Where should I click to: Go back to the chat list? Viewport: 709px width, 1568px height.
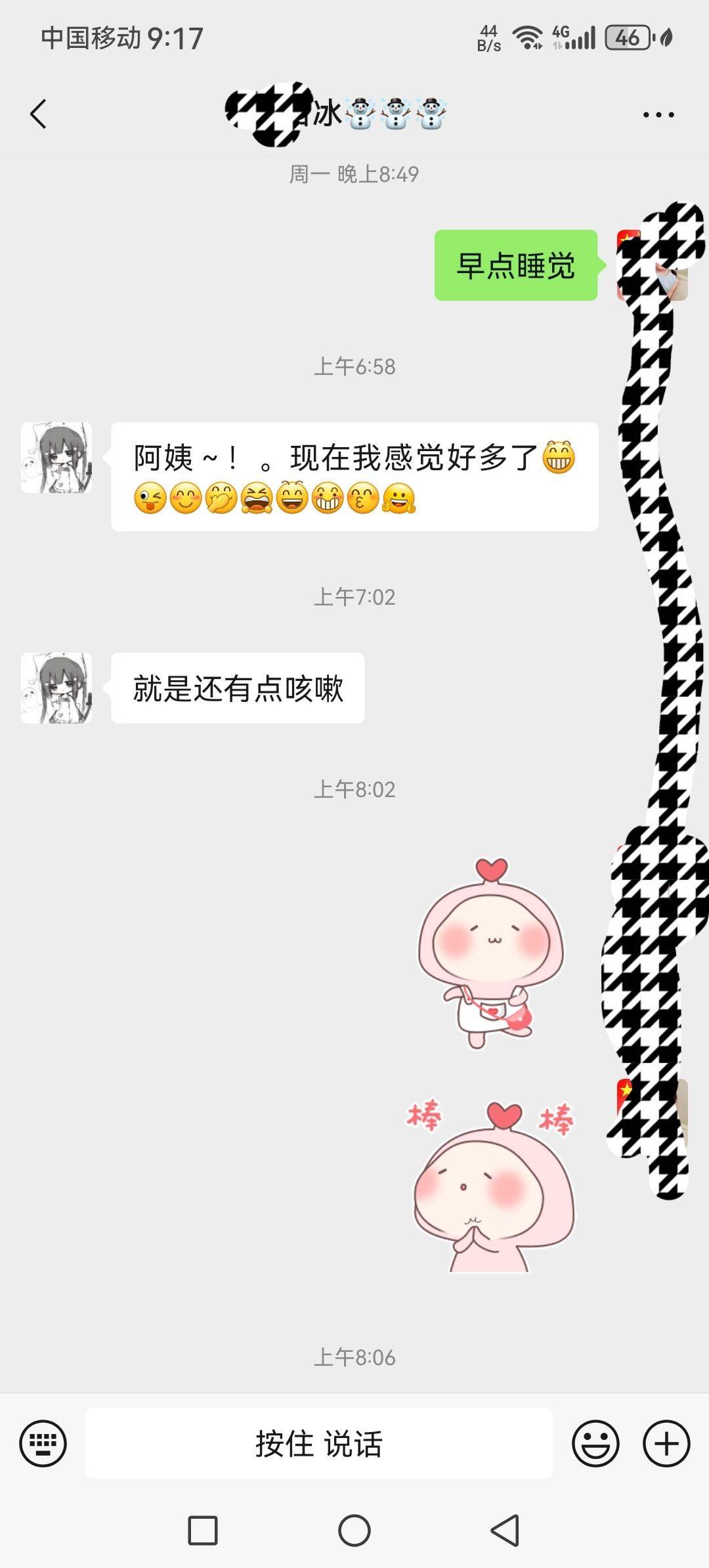click(x=39, y=114)
